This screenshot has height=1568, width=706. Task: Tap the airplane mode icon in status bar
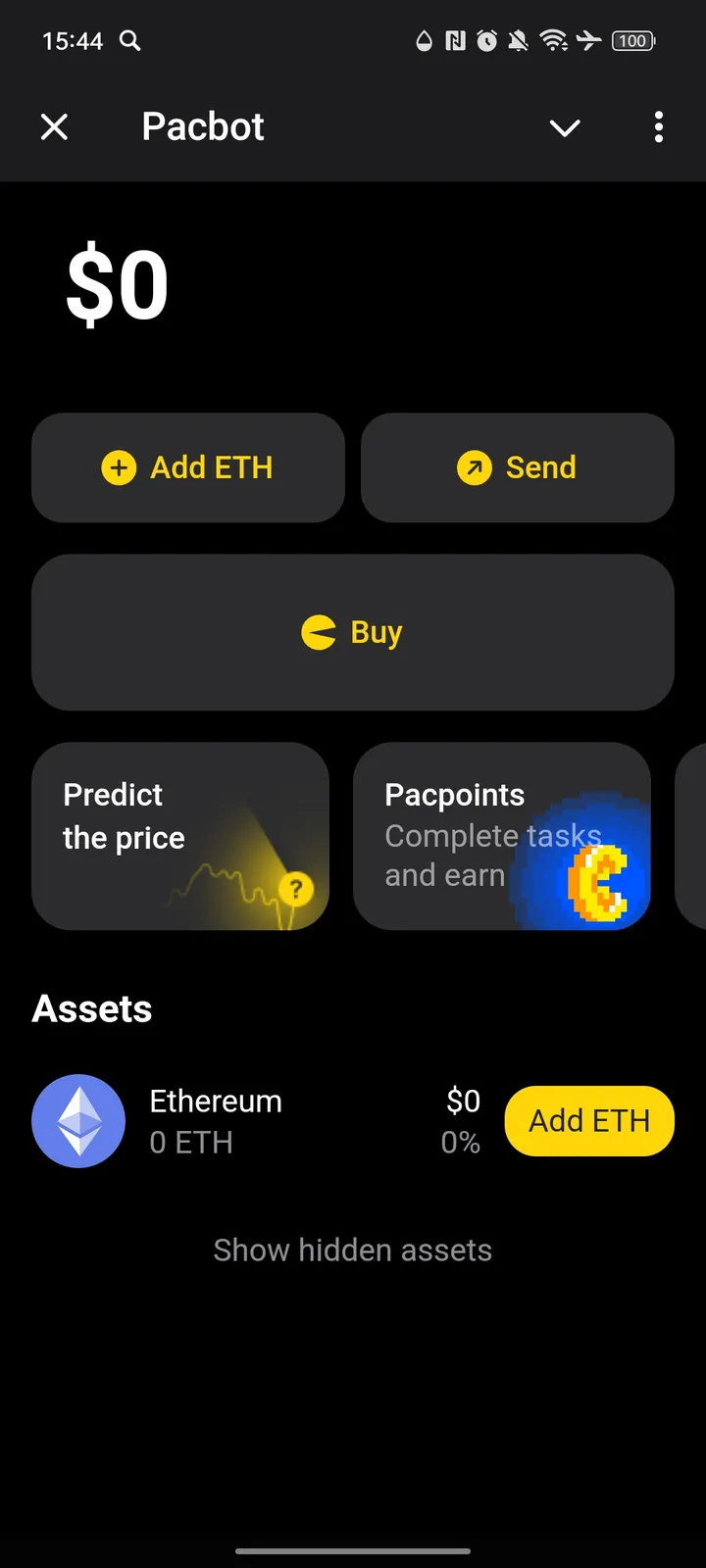tap(588, 41)
